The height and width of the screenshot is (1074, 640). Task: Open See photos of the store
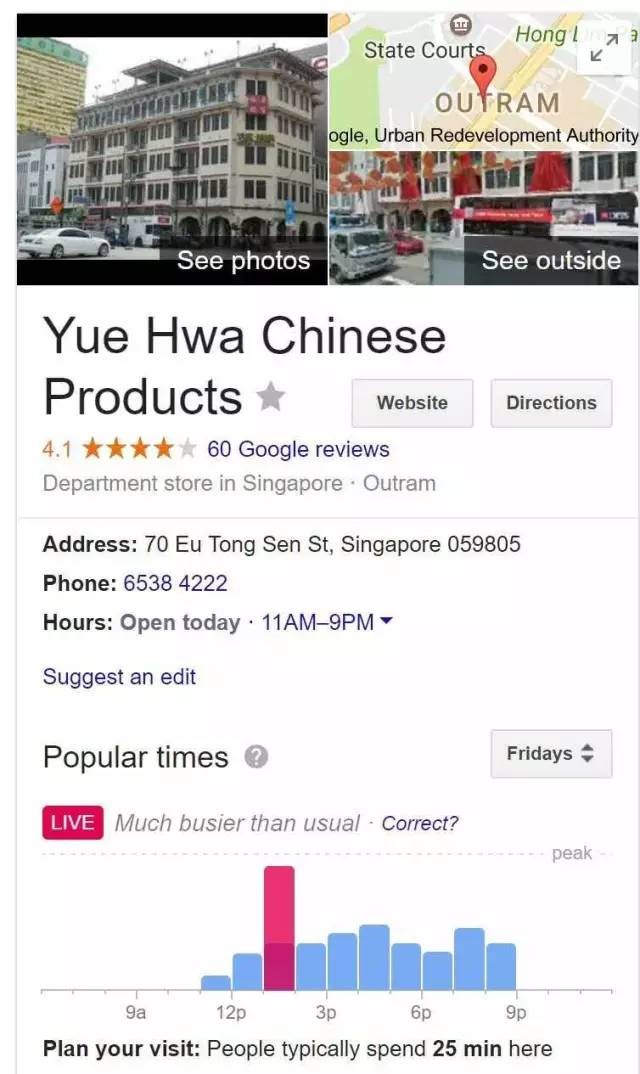243,261
